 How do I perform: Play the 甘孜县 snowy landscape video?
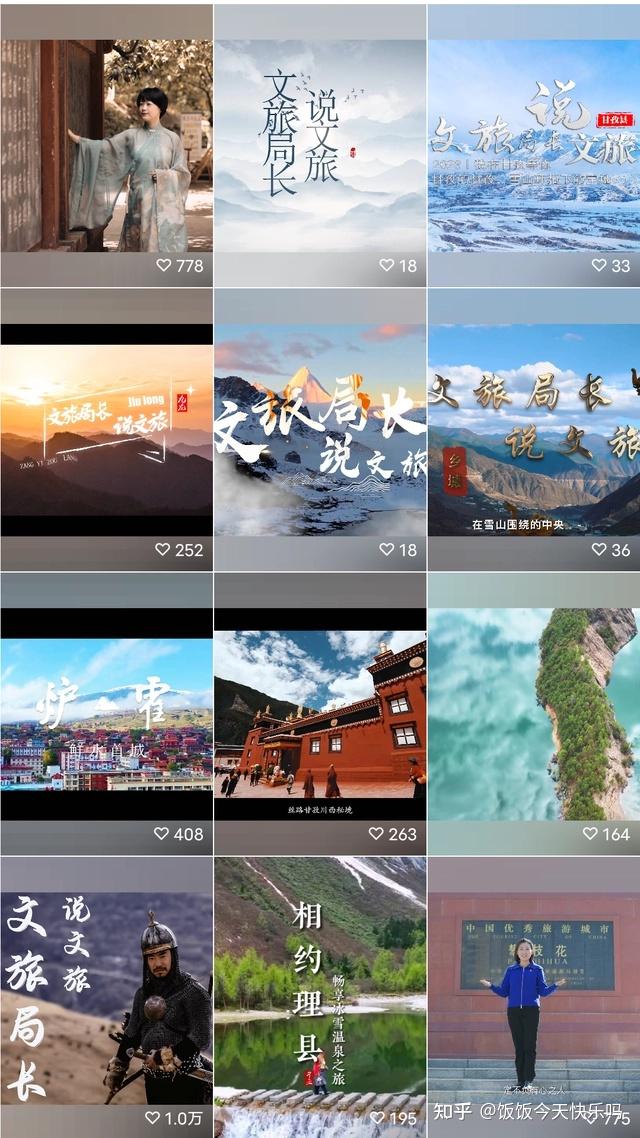point(533,145)
